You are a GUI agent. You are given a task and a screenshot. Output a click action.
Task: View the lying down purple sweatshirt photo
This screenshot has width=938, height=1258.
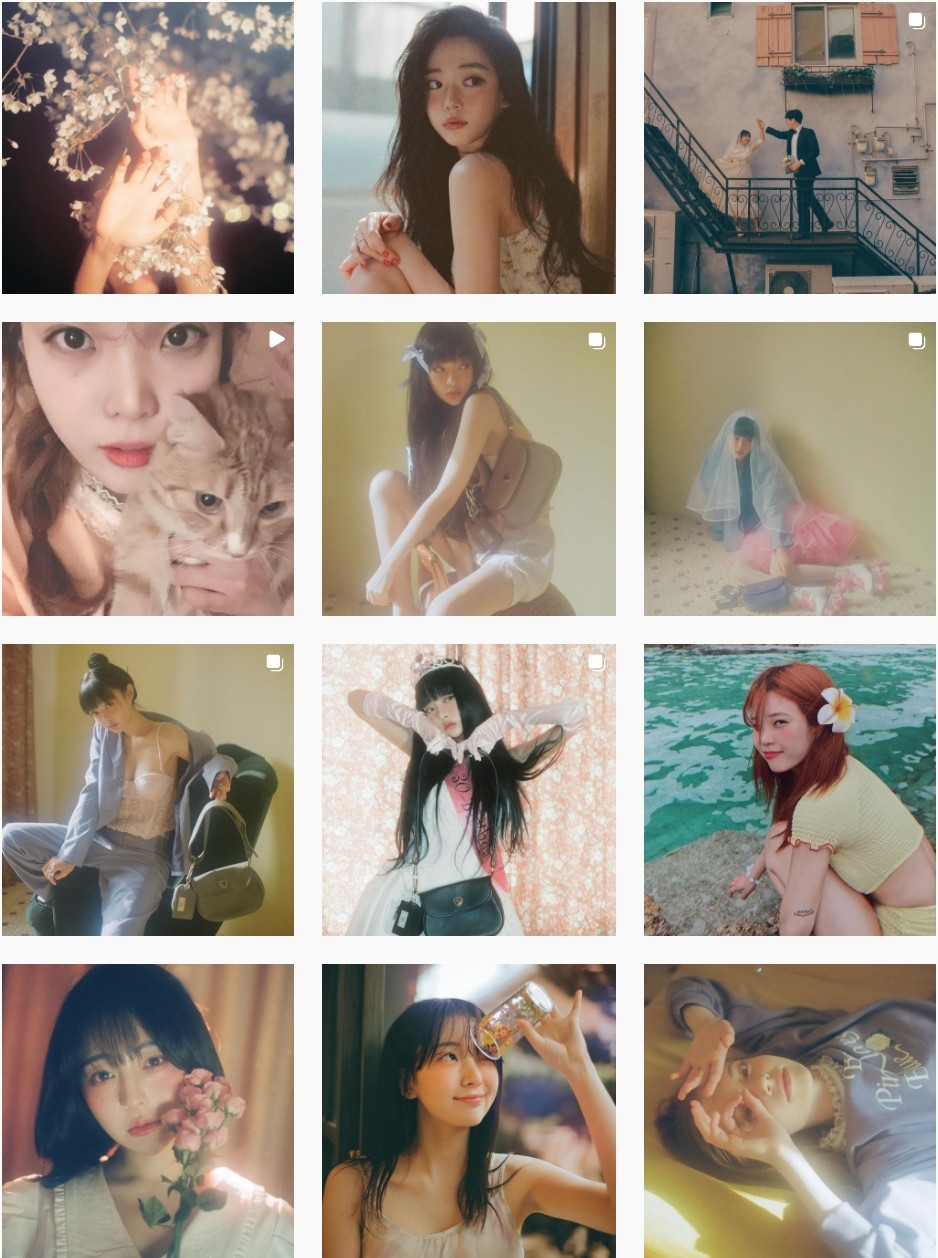coord(790,1110)
